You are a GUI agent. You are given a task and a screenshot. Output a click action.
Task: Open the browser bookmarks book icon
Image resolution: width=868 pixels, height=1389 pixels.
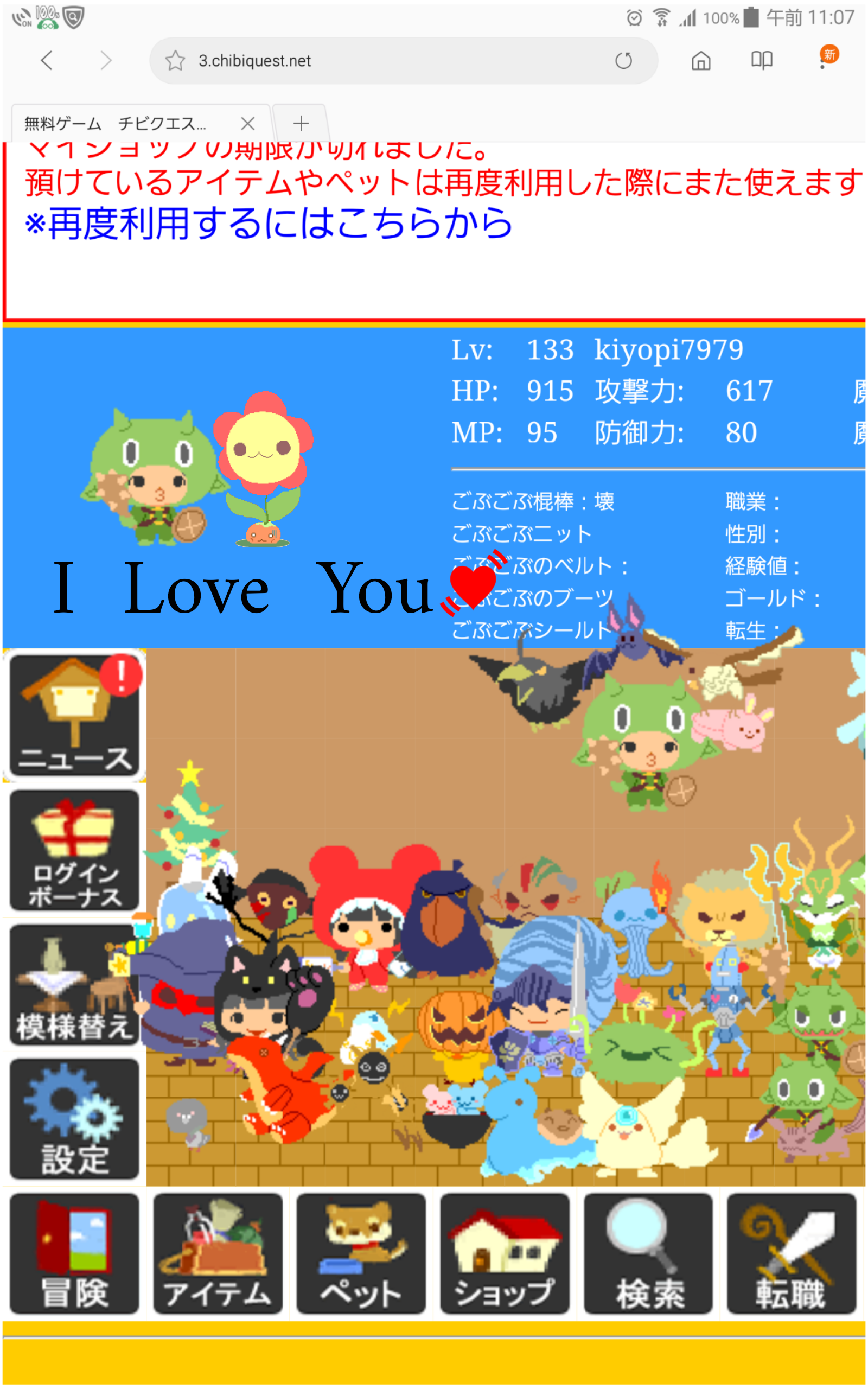762,60
